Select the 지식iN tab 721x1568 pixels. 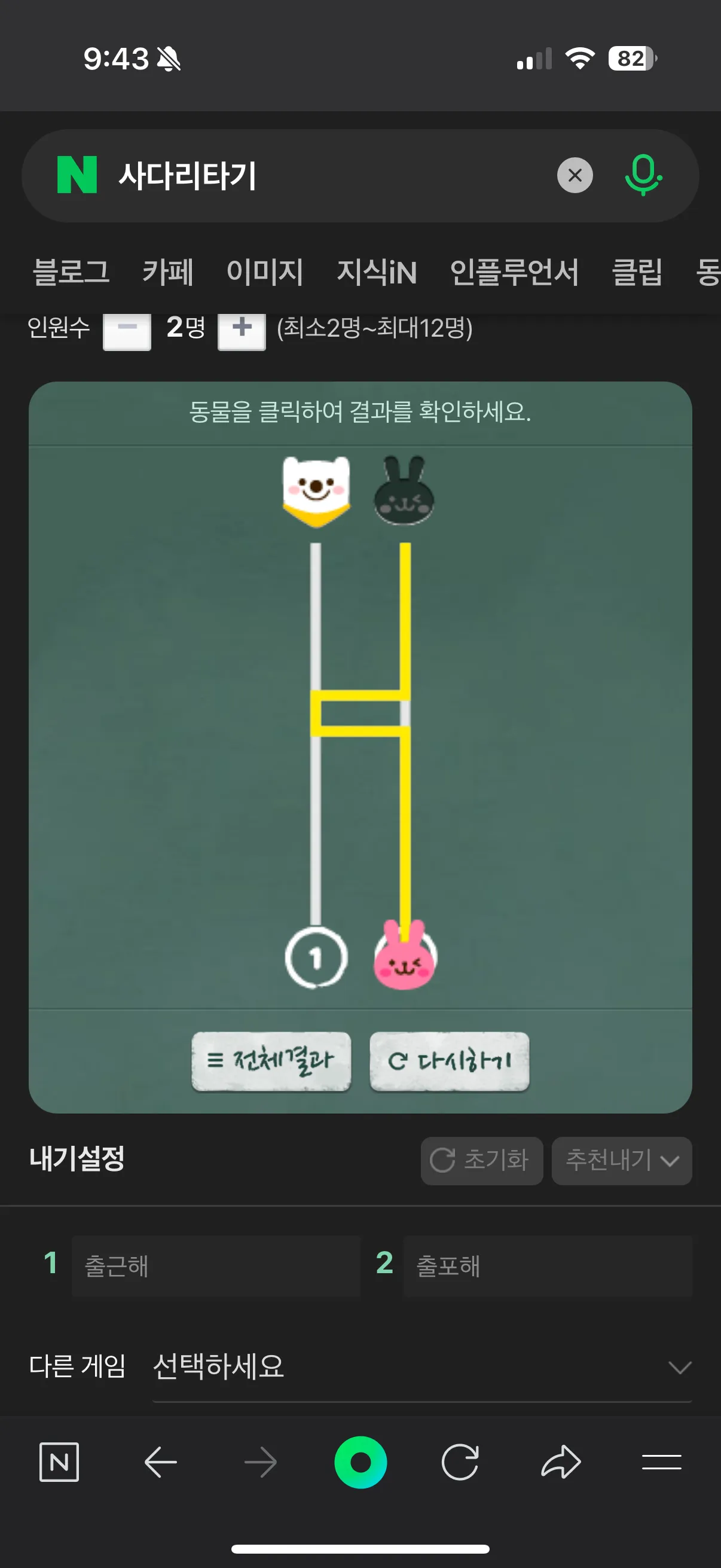(x=377, y=271)
